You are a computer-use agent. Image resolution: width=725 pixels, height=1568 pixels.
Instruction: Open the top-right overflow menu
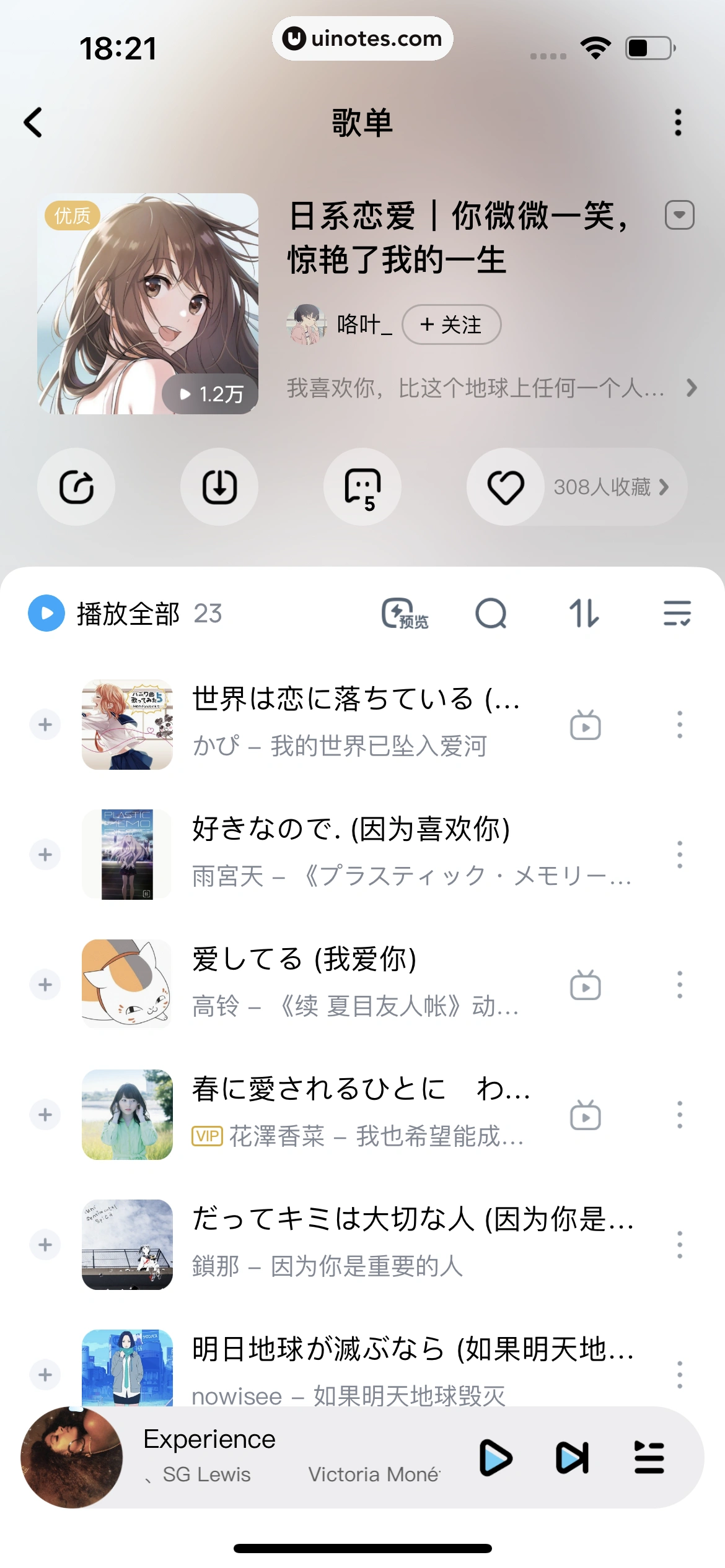tap(679, 121)
